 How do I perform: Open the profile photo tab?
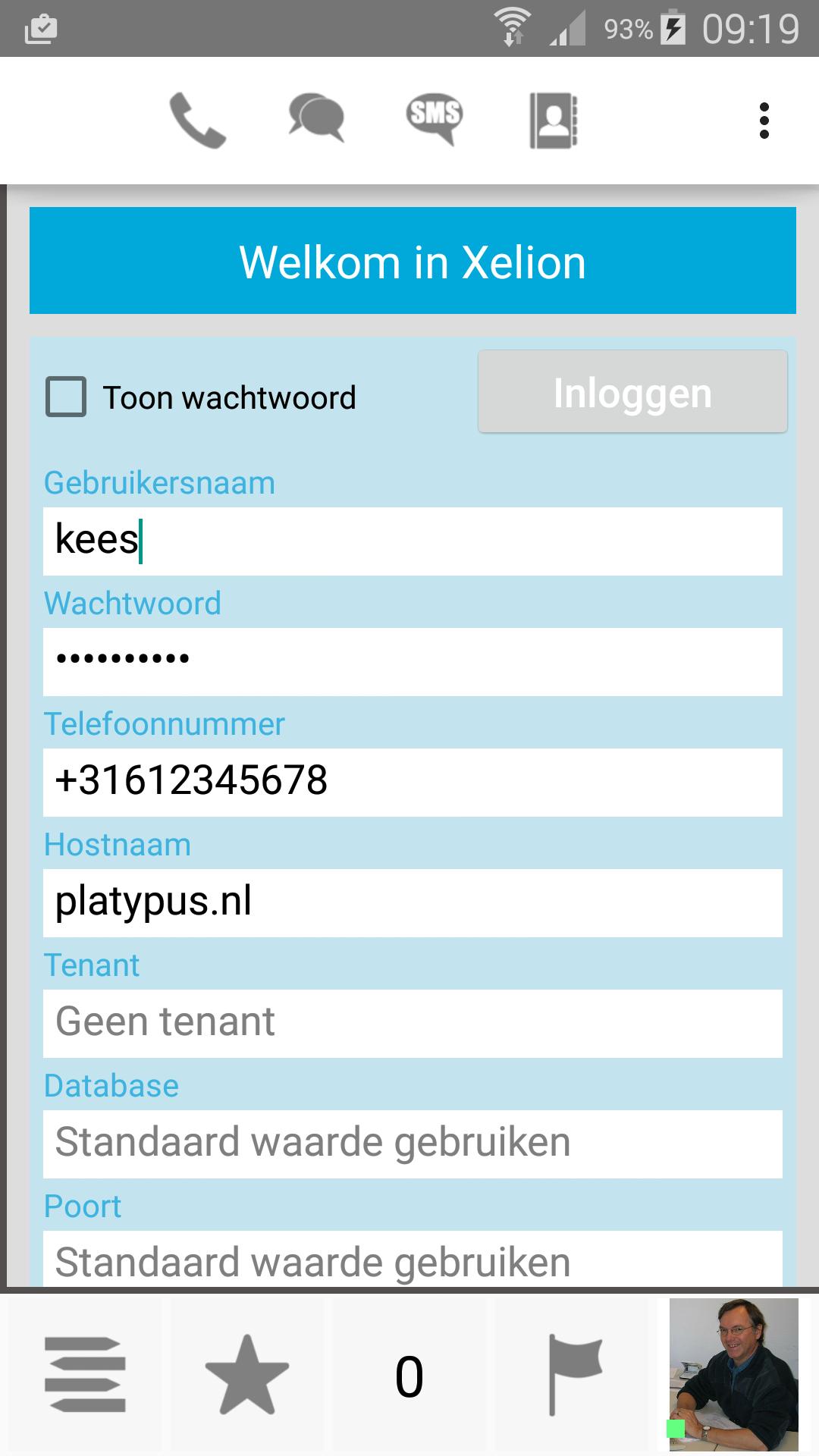[x=733, y=1375]
